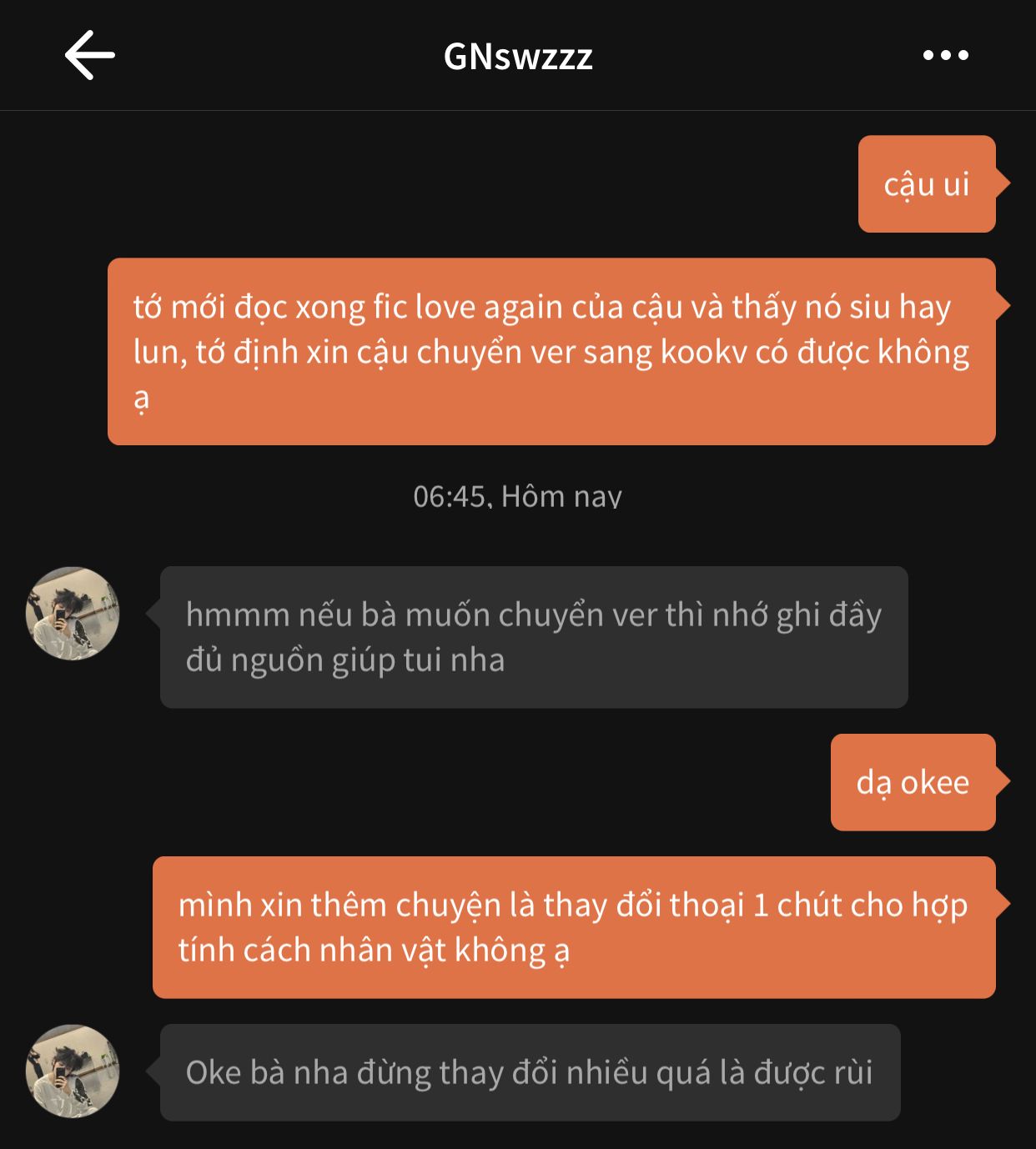This screenshot has height=1149, width=1036.
Task: Go back using the top-left arrow
Action: [89, 55]
